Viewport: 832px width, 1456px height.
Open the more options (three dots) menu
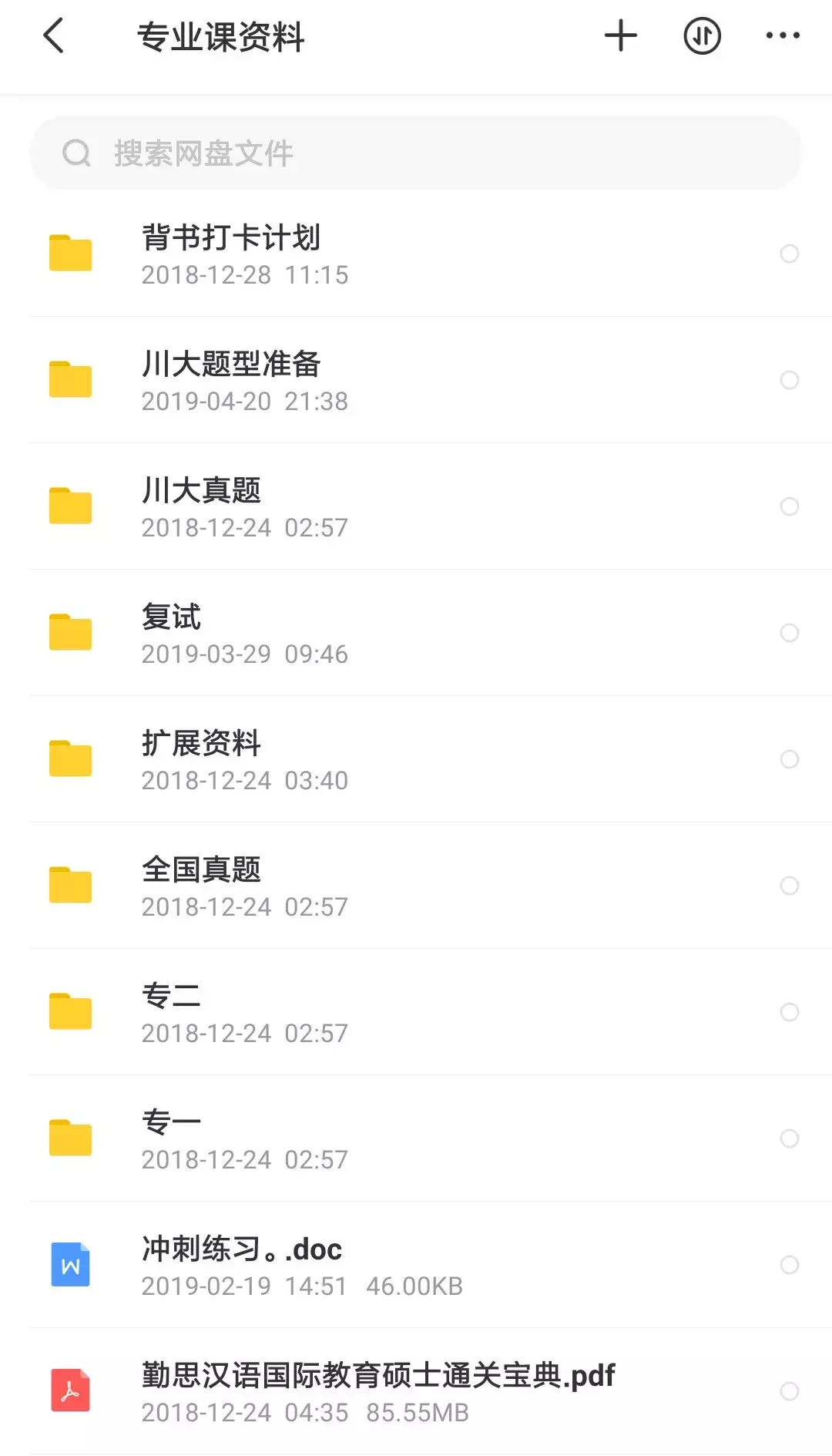[782, 35]
